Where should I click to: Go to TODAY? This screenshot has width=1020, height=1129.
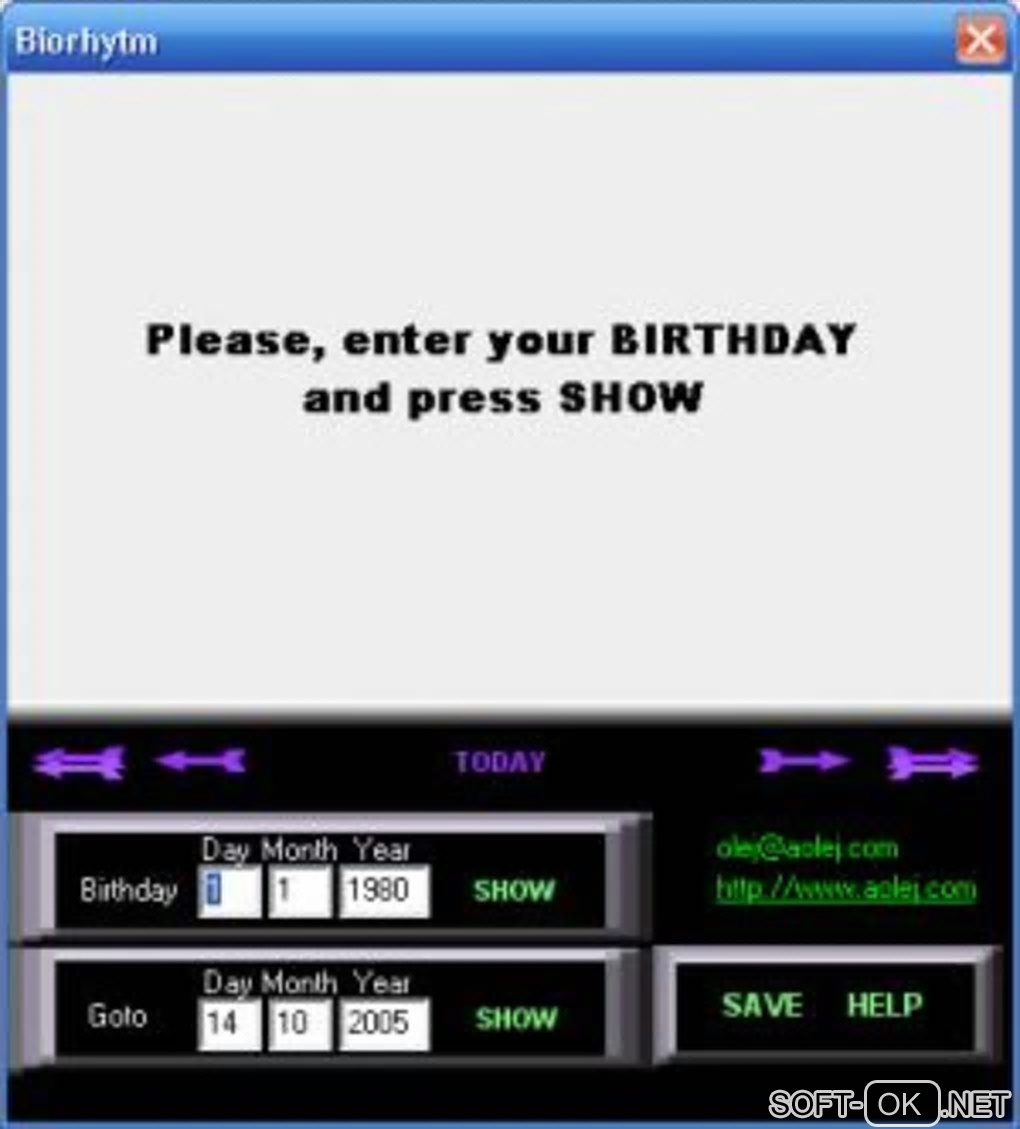(x=500, y=762)
